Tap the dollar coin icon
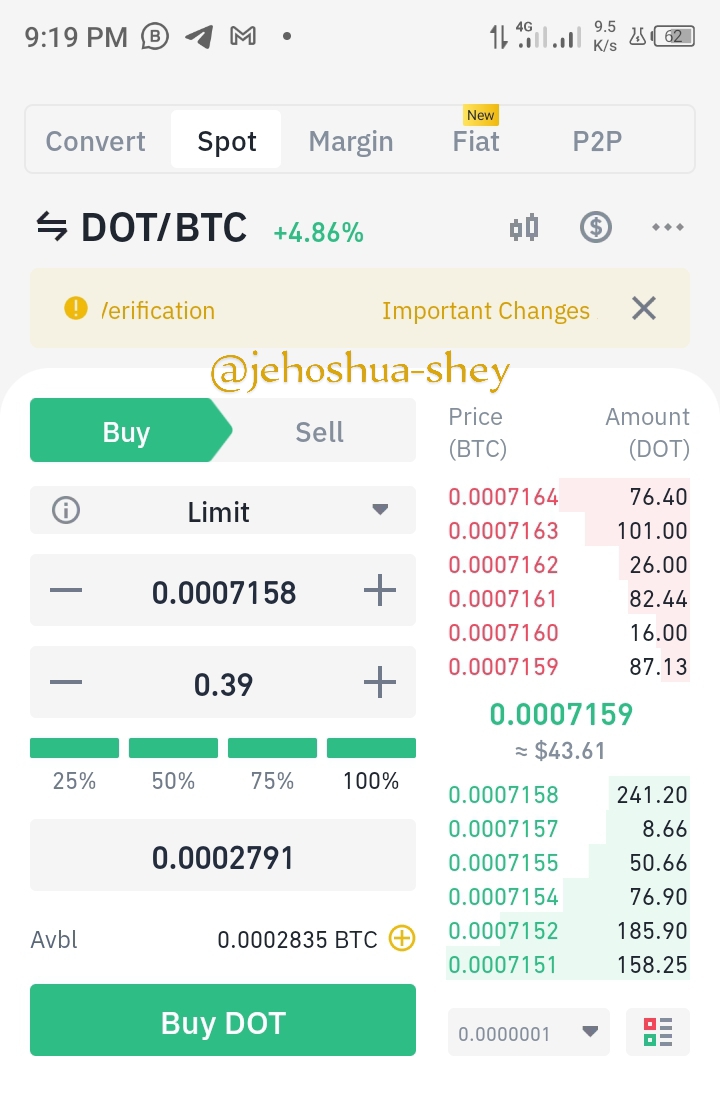Image resolution: width=720 pixels, height=1119 pixels. 596,228
